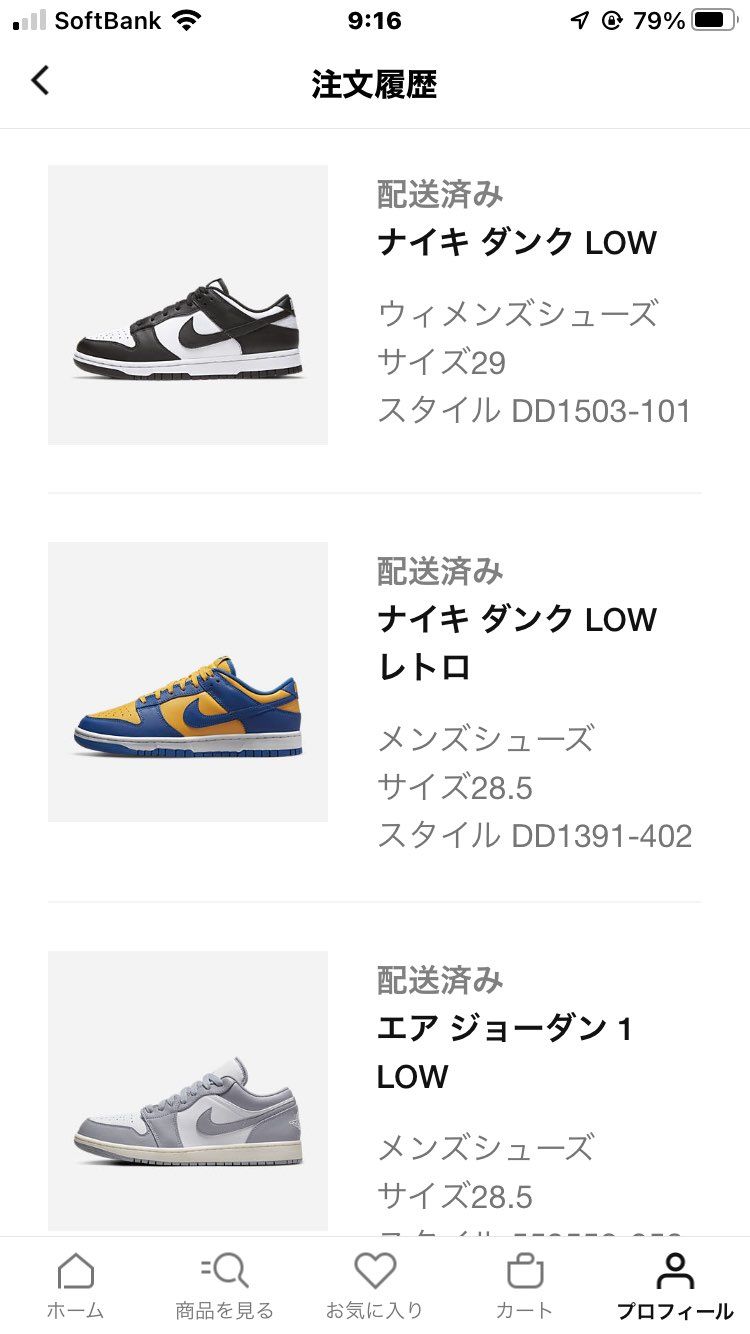
Task: Tap the black and white Dunk thumbnail
Action: pyautogui.click(x=187, y=304)
